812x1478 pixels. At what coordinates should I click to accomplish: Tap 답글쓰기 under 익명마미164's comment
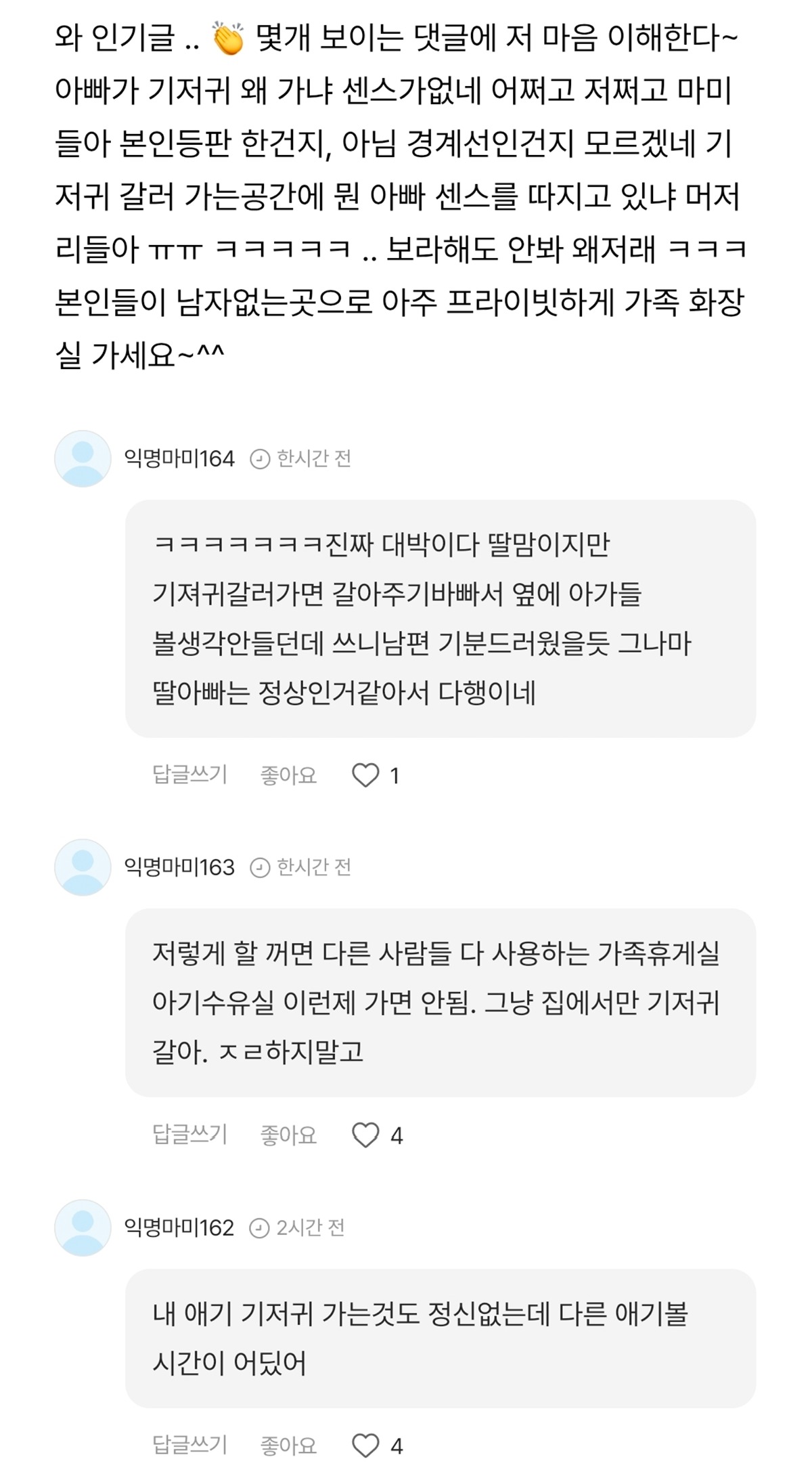coord(189,775)
